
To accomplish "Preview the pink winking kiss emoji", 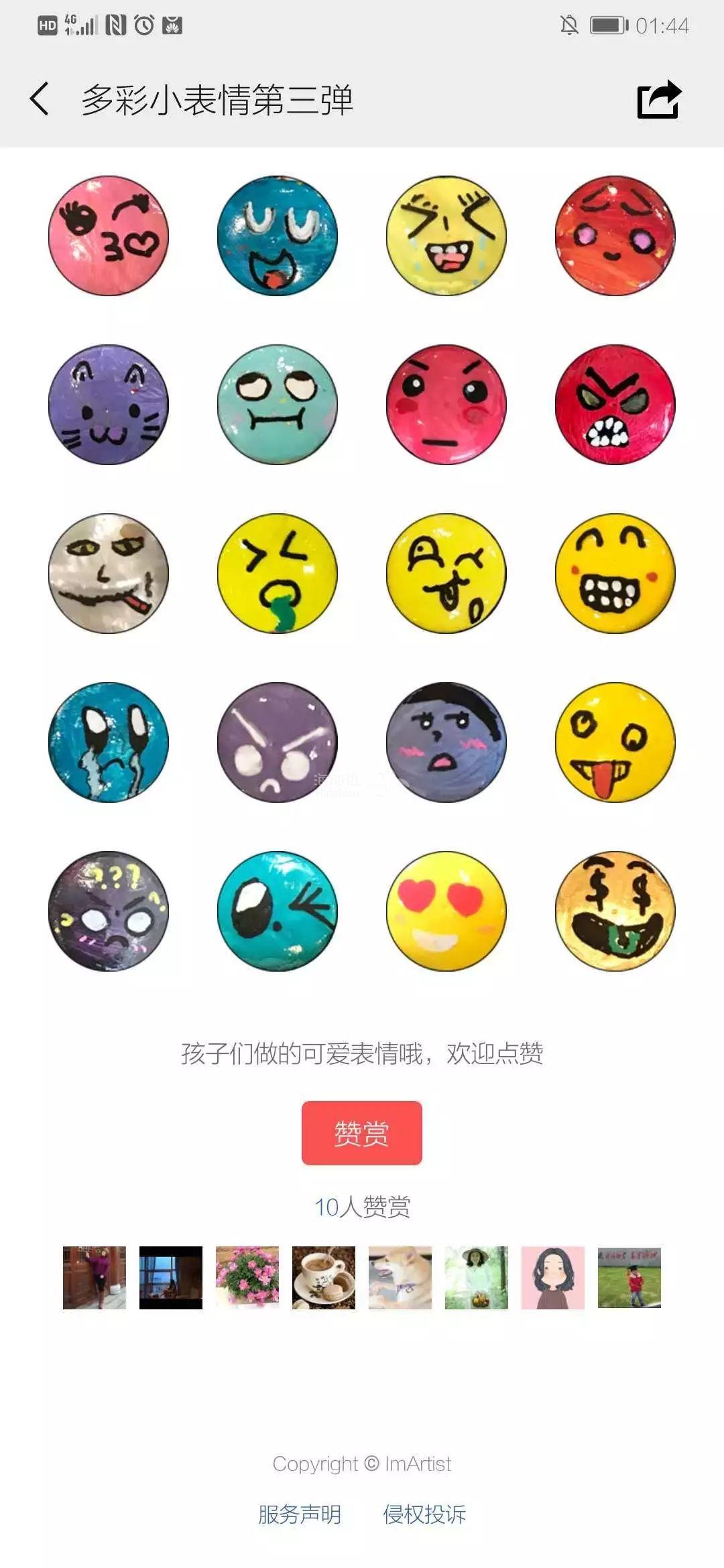I will pyautogui.click(x=109, y=236).
